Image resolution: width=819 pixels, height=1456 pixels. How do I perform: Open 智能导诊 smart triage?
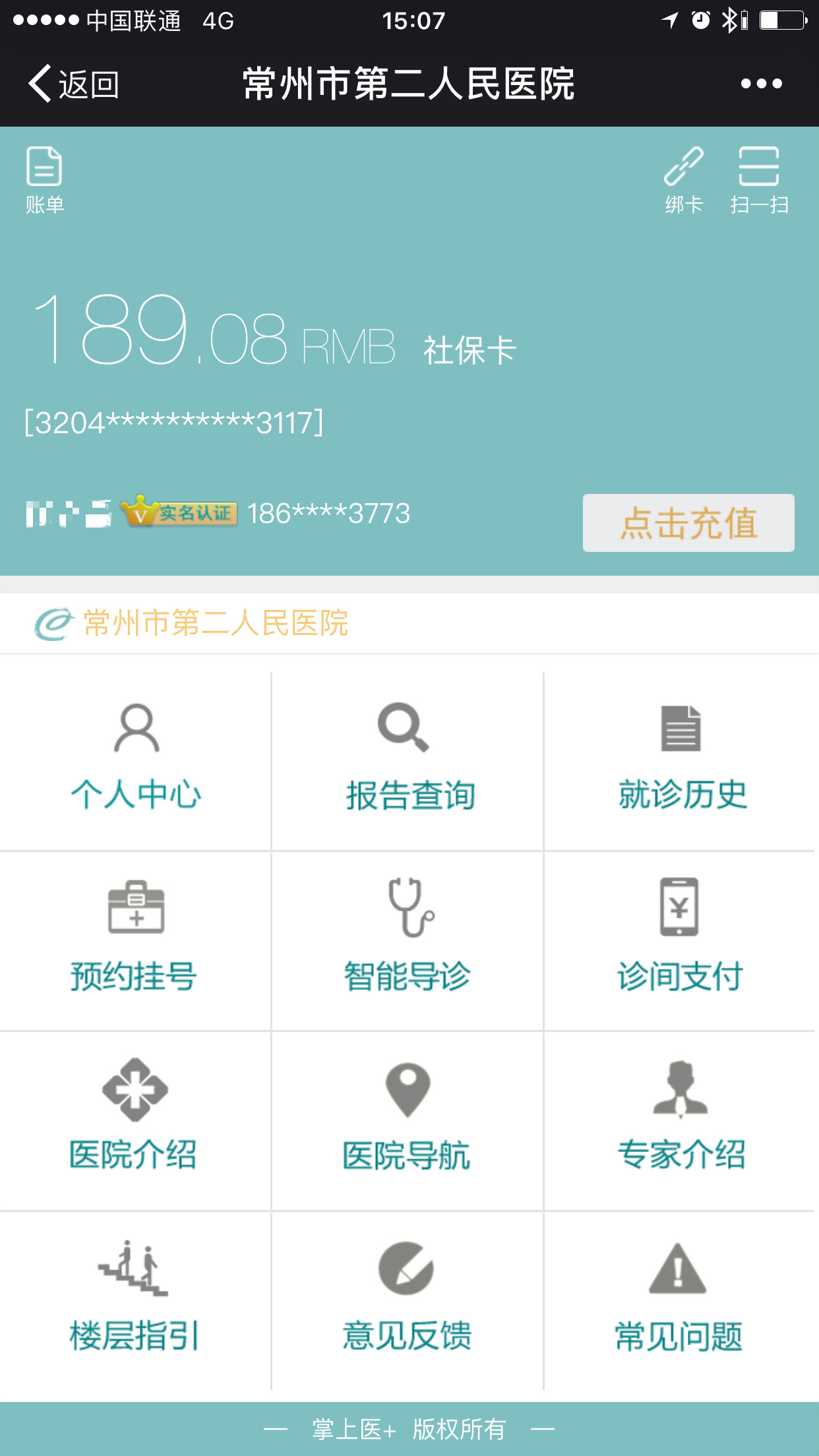pyautogui.click(x=408, y=941)
